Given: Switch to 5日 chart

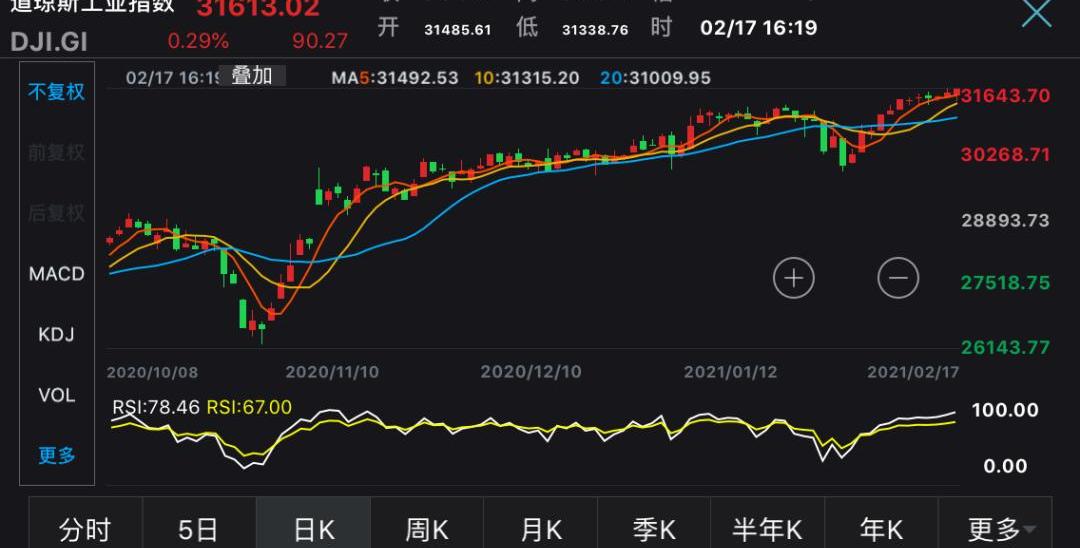Looking at the screenshot, I should (x=198, y=527).
